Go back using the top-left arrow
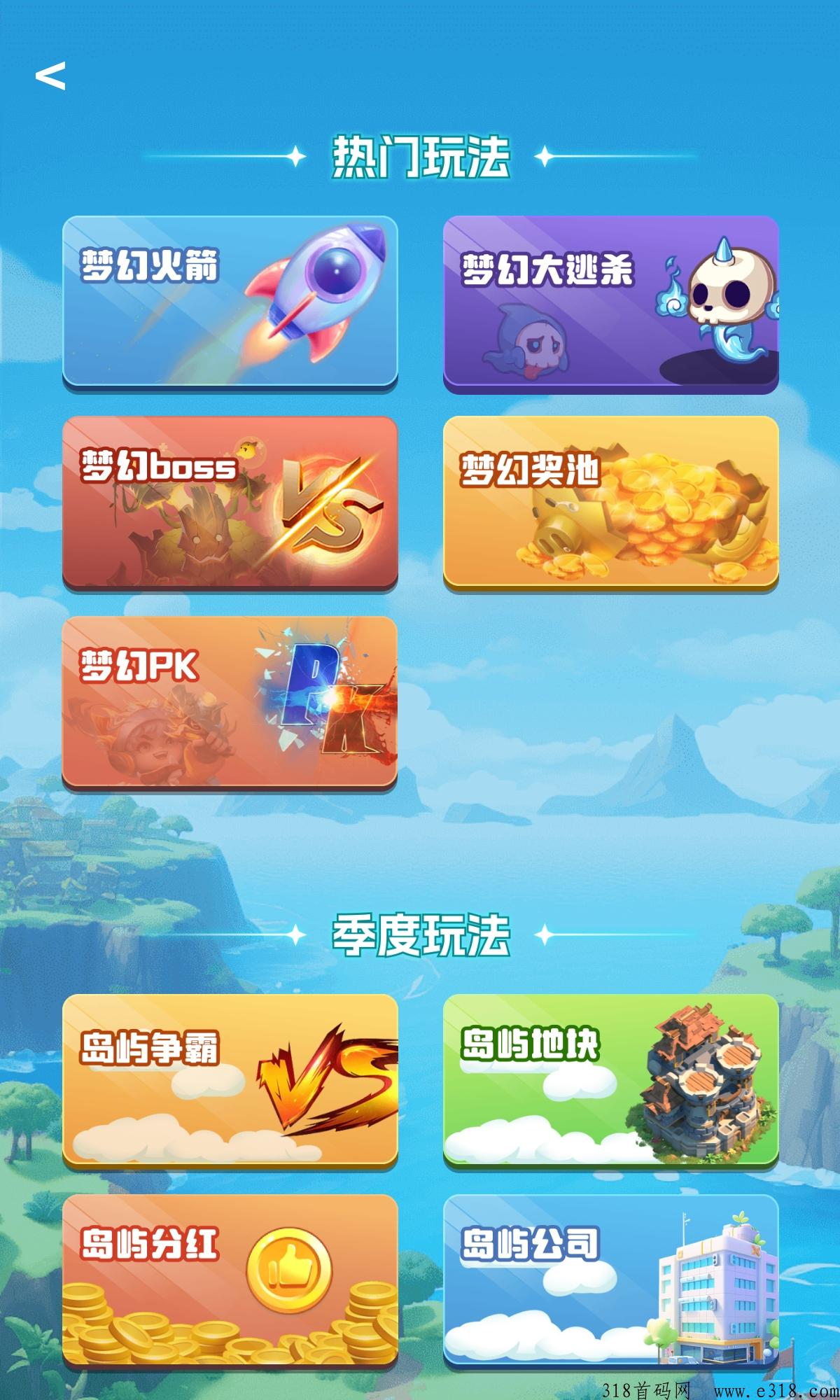The height and width of the screenshot is (1400, 840). click(x=50, y=76)
